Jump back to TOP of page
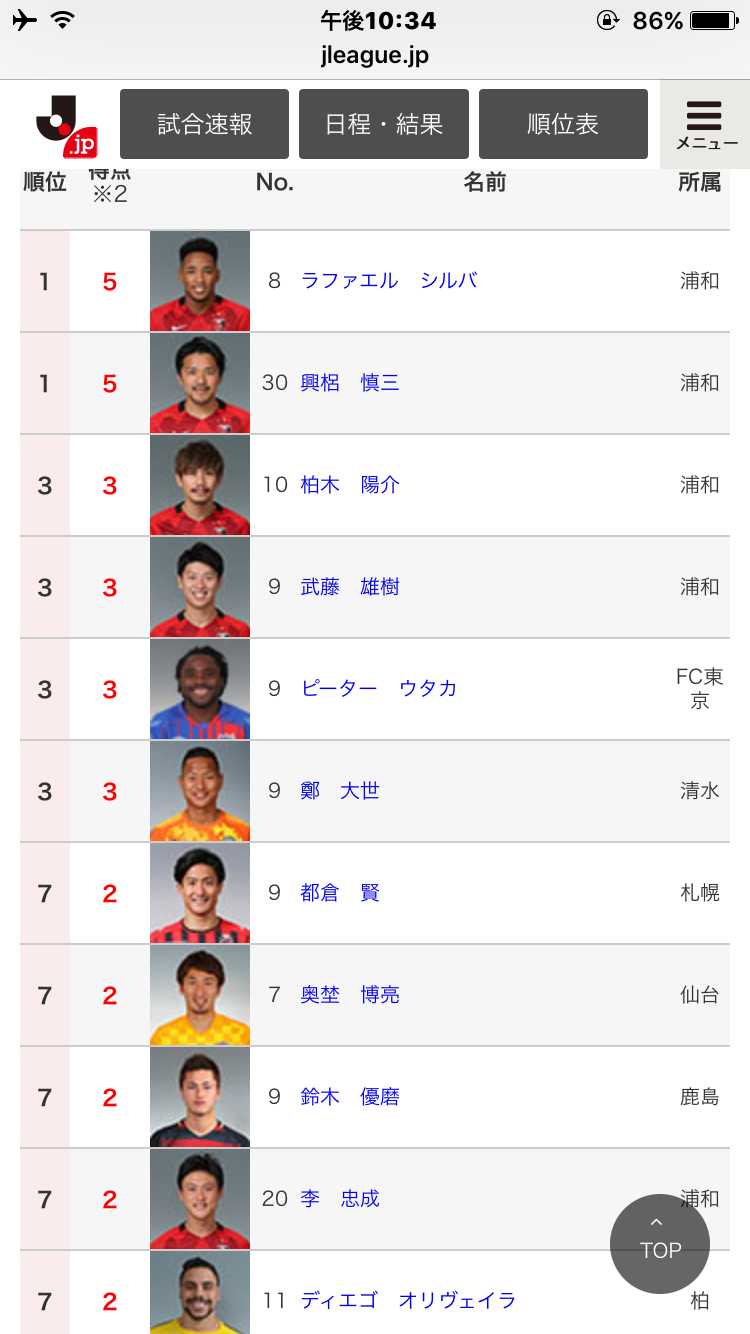Screen dimensions: 750x1334 pos(660,1244)
